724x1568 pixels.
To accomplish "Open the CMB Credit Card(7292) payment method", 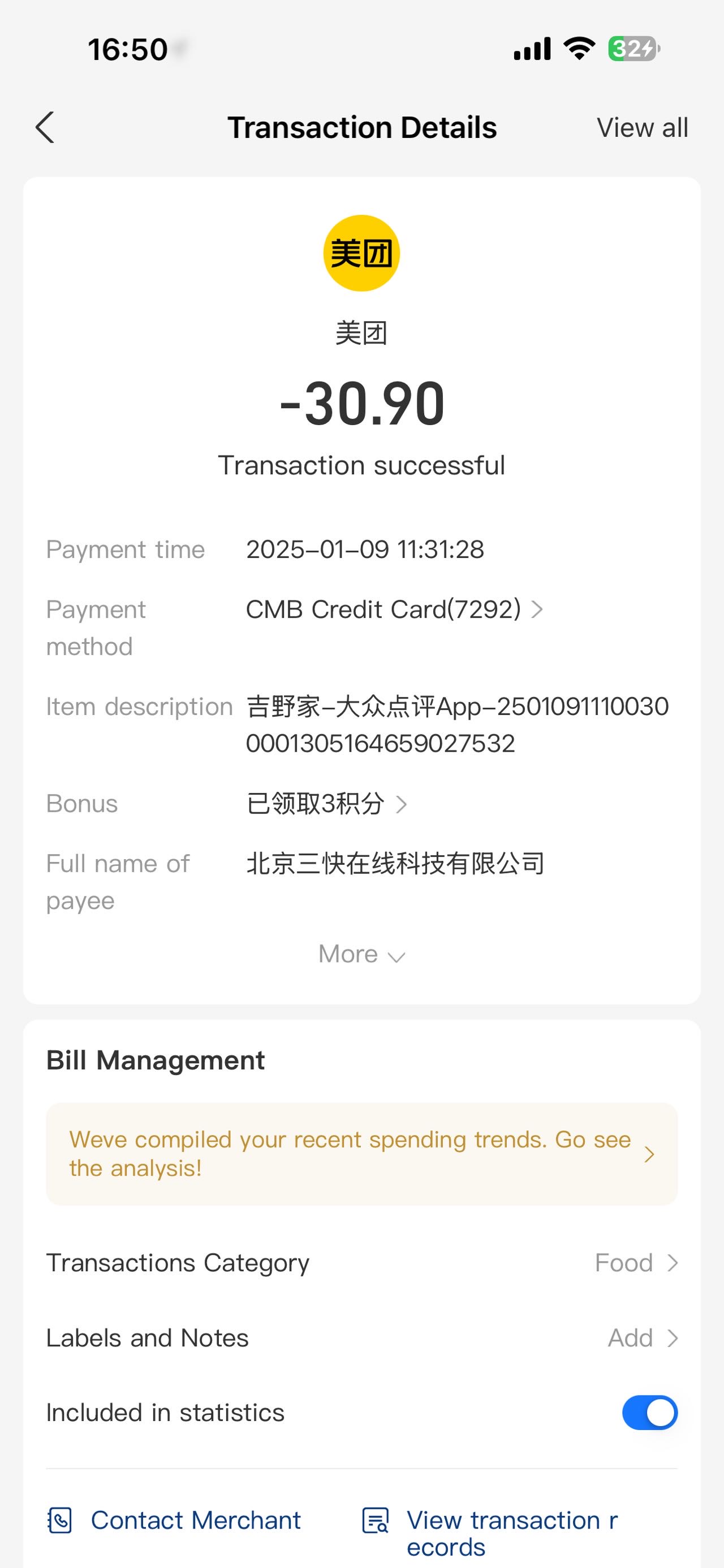I will (x=394, y=609).
